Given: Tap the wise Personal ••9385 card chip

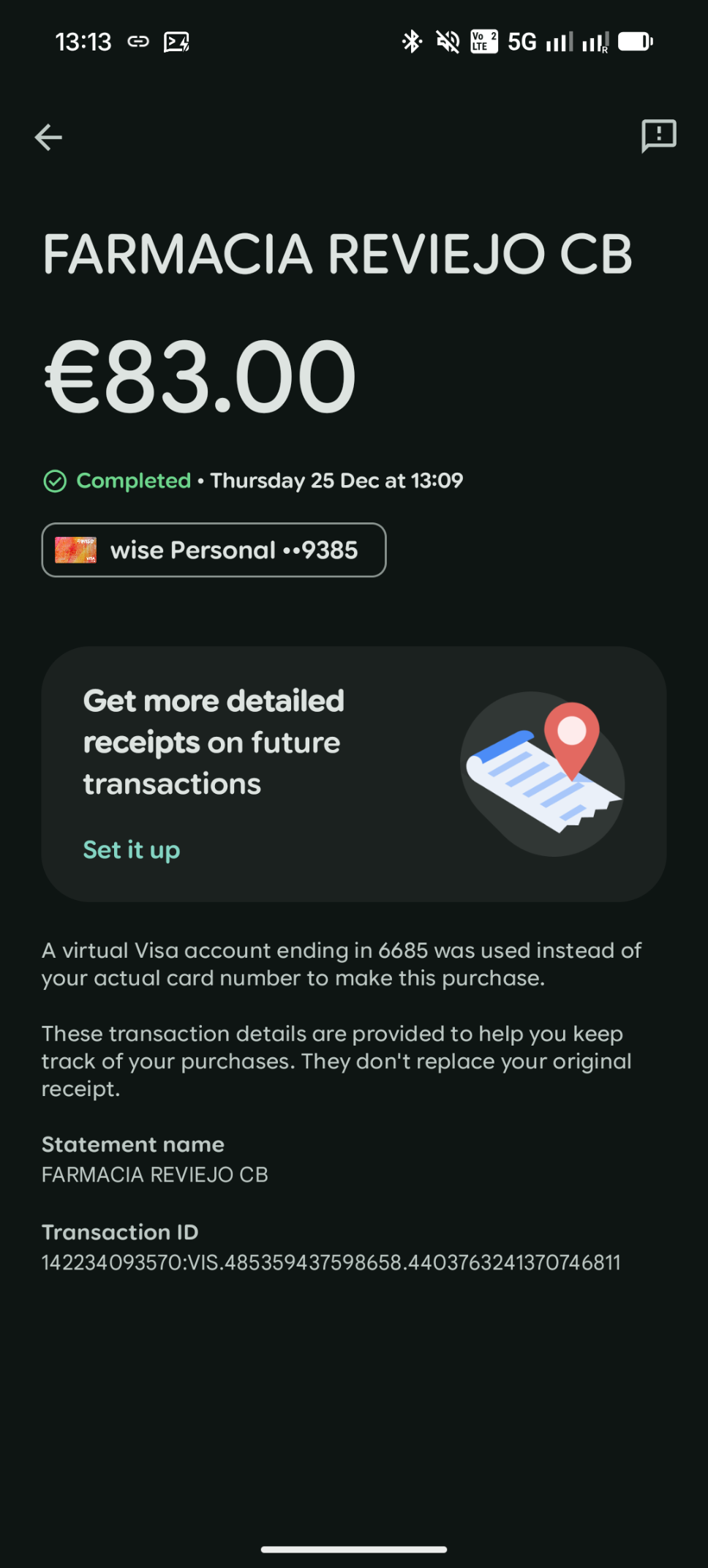Looking at the screenshot, I should pos(214,550).
